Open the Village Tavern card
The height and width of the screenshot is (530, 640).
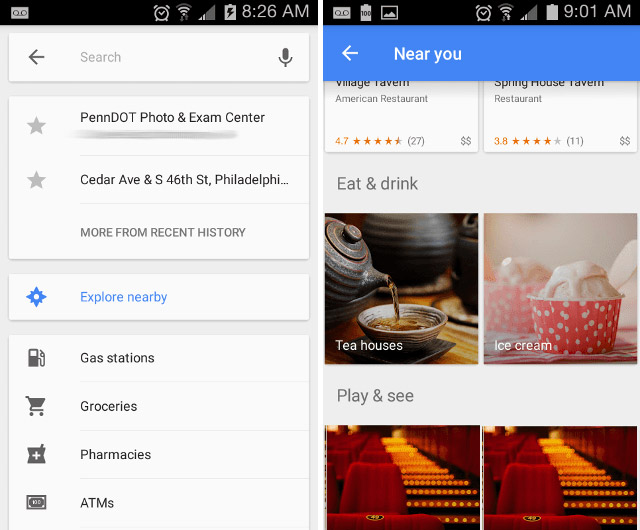(402, 115)
